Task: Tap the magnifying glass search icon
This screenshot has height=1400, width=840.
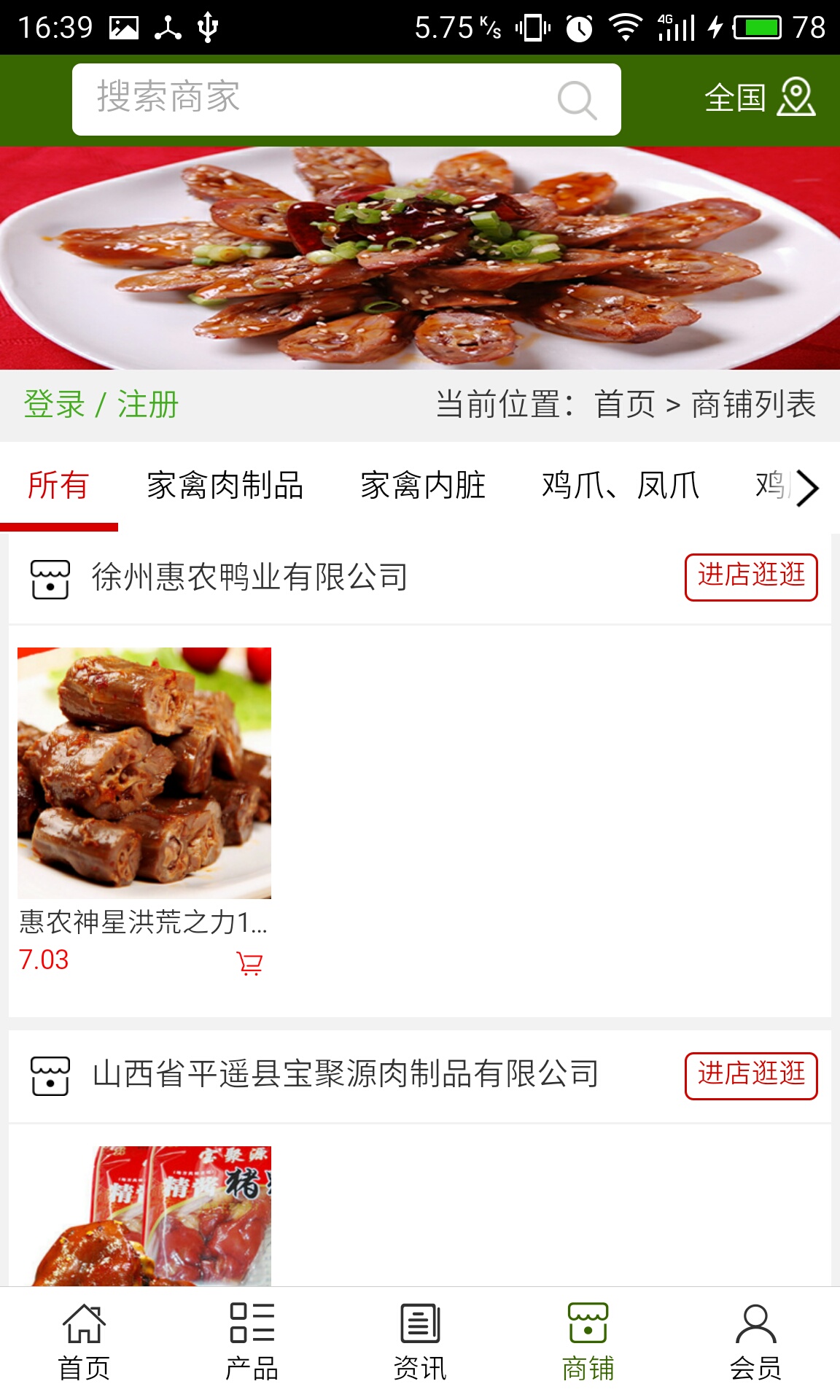Action: click(x=575, y=99)
